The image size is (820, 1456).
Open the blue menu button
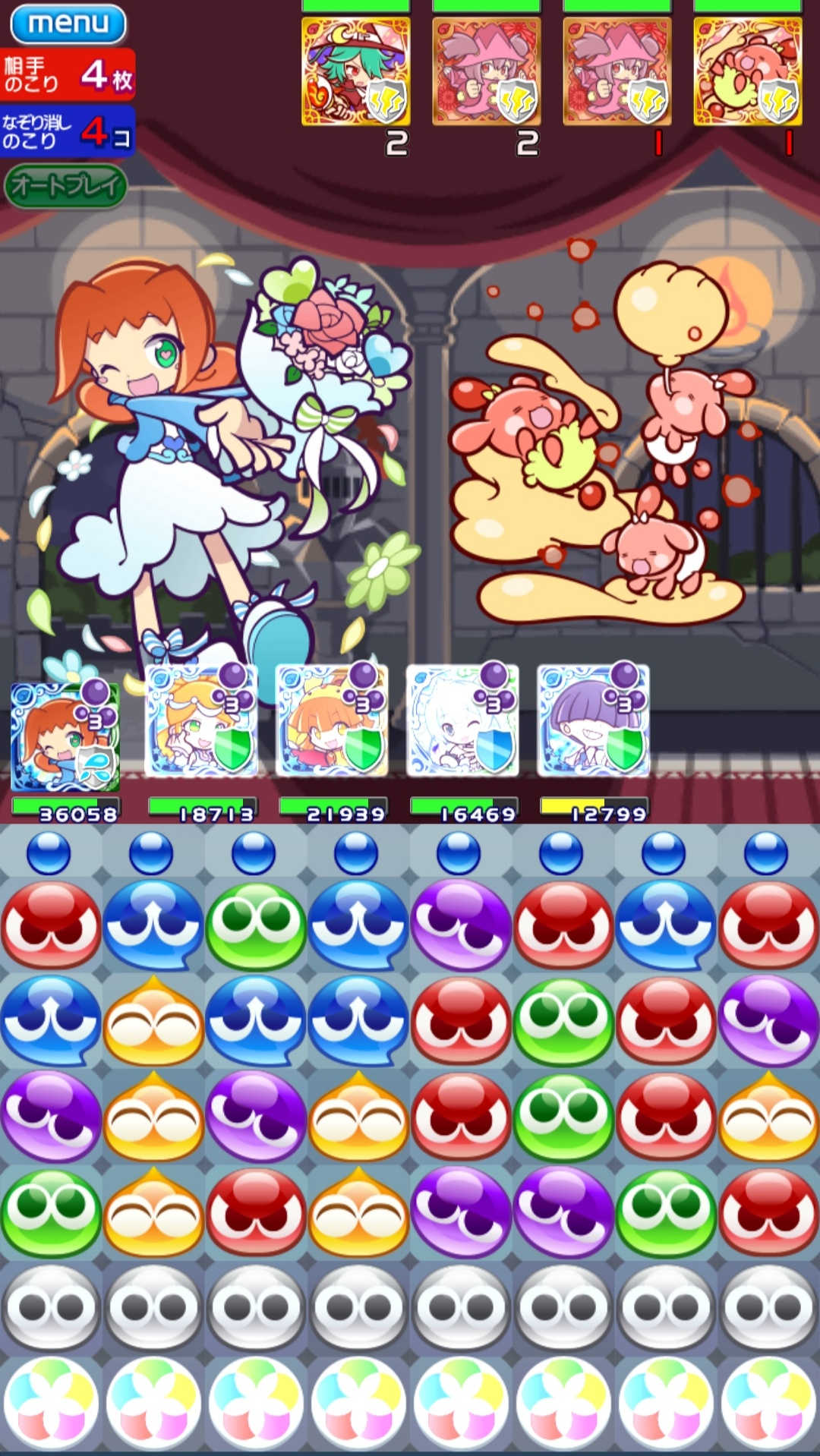click(x=68, y=24)
